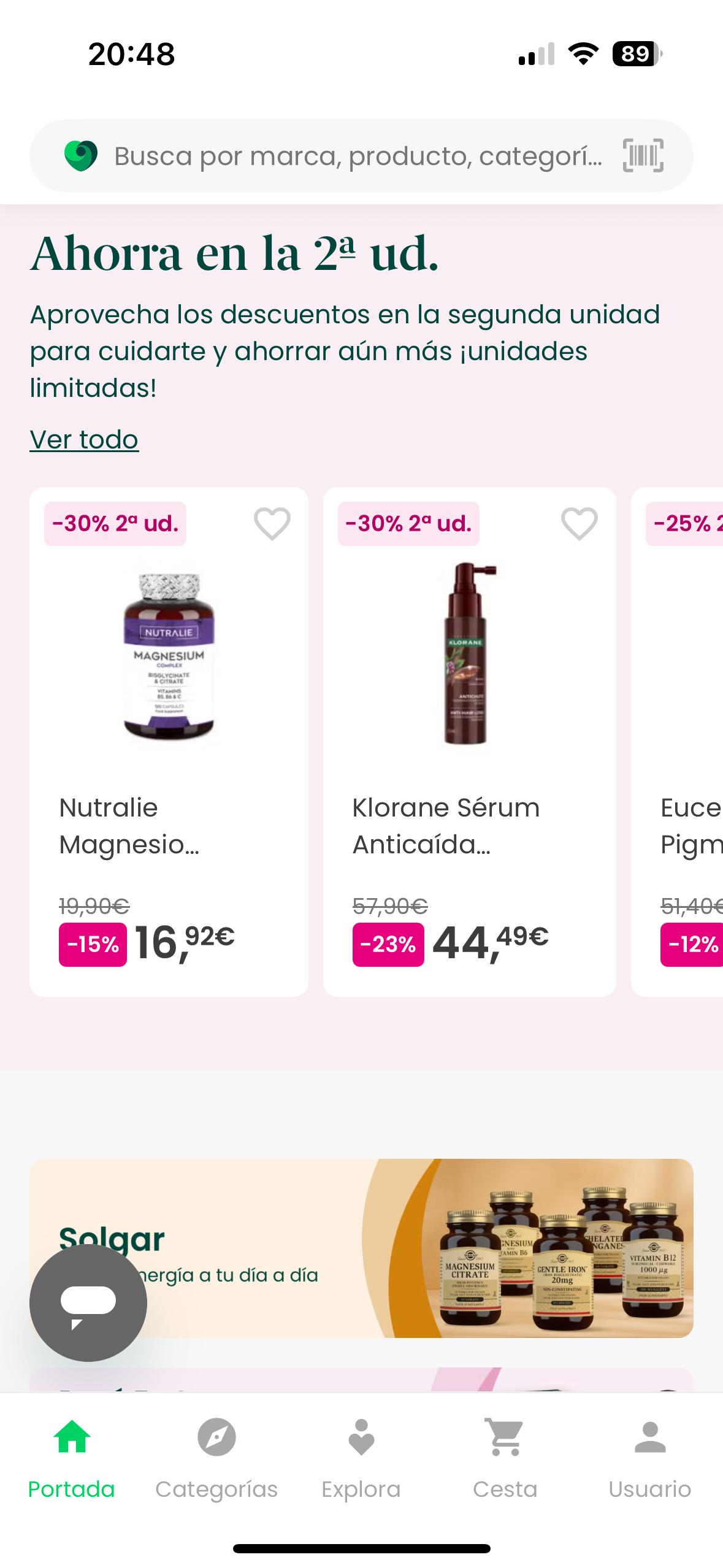Select the Usuario tab
Viewport: 723px width, 1568px height.
tap(650, 1459)
